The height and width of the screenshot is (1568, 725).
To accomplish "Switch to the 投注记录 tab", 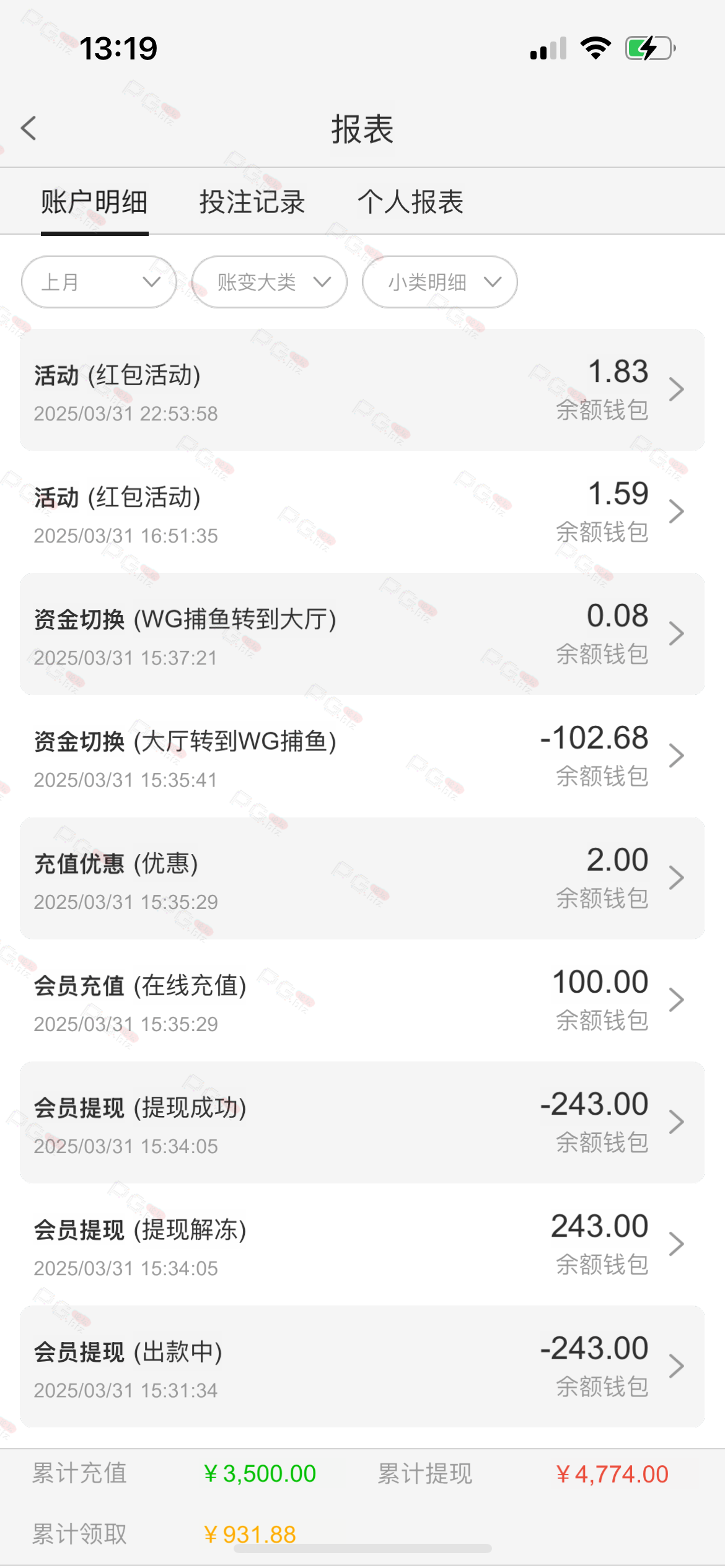I will click(x=252, y=202).
